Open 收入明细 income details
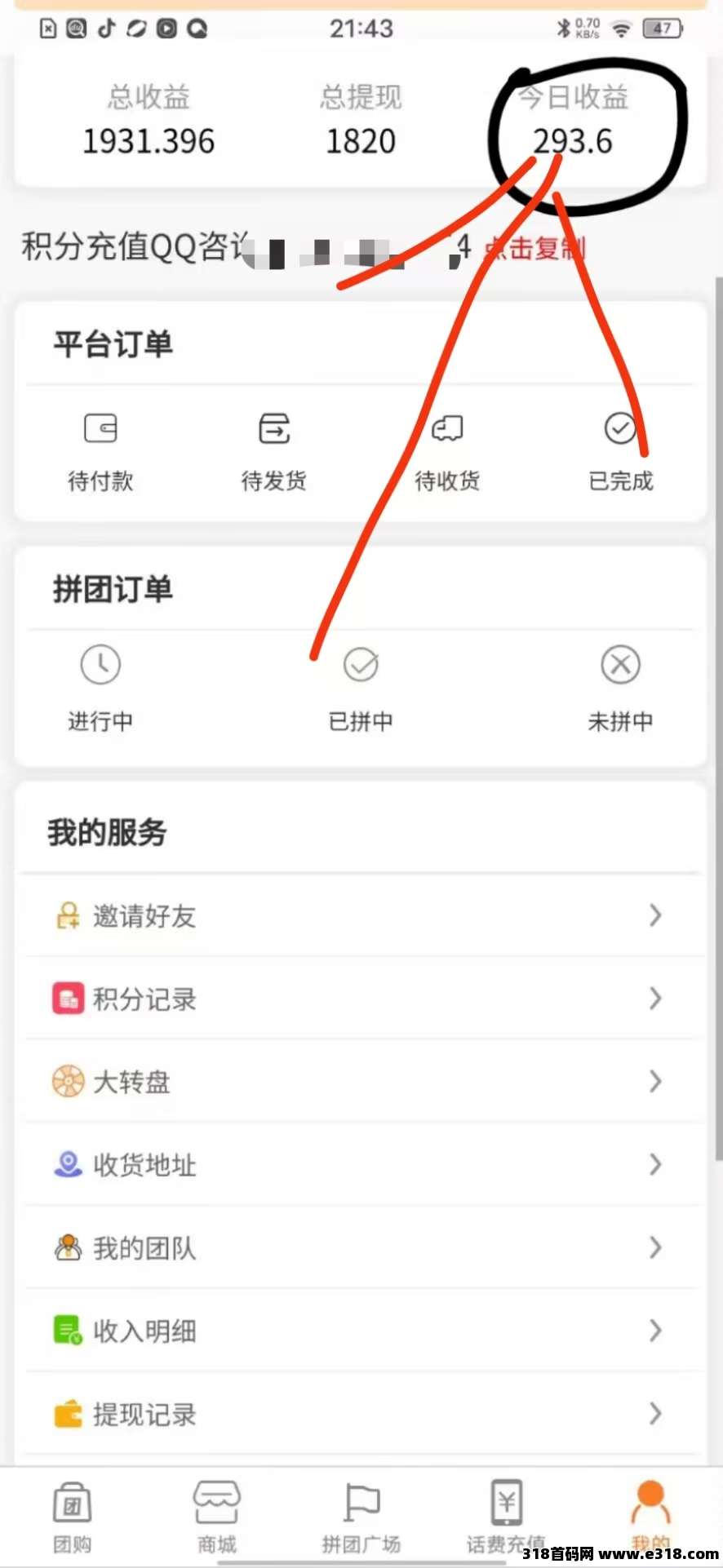Viewport: 723px width, 1568px height. pos(361,1331)
